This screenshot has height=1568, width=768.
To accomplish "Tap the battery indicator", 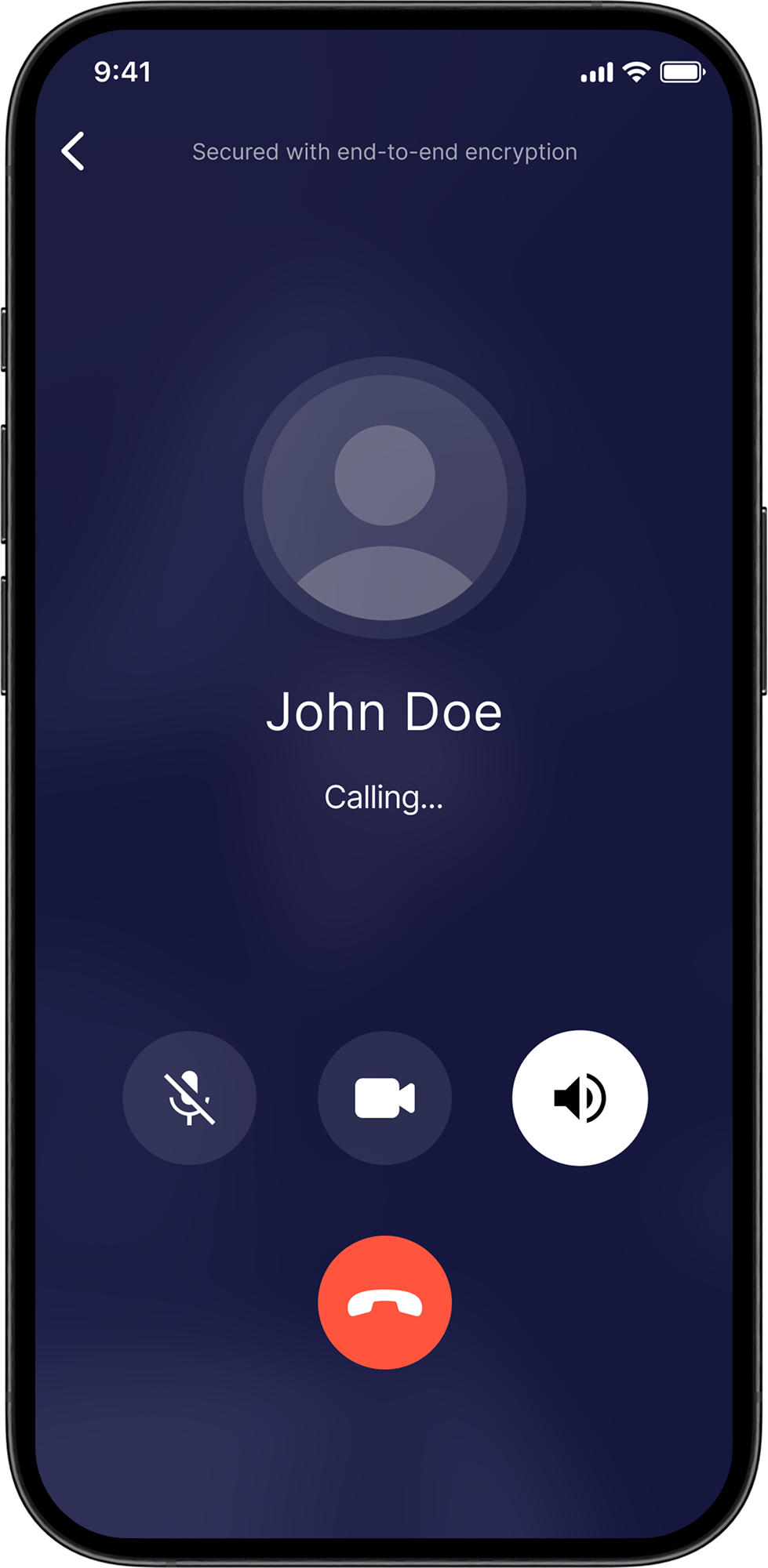I will [682, 71].
